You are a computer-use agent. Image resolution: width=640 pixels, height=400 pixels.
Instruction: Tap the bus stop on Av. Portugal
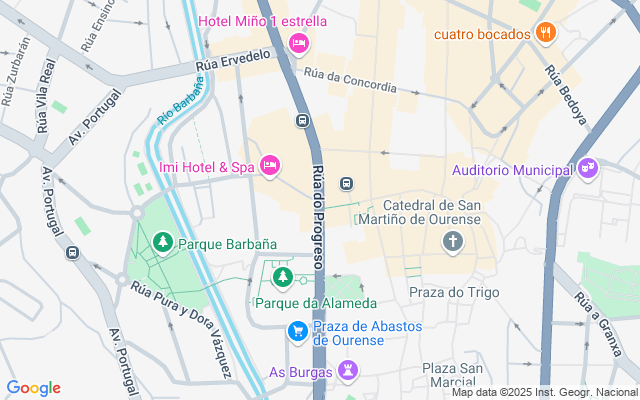coord(72,252)
